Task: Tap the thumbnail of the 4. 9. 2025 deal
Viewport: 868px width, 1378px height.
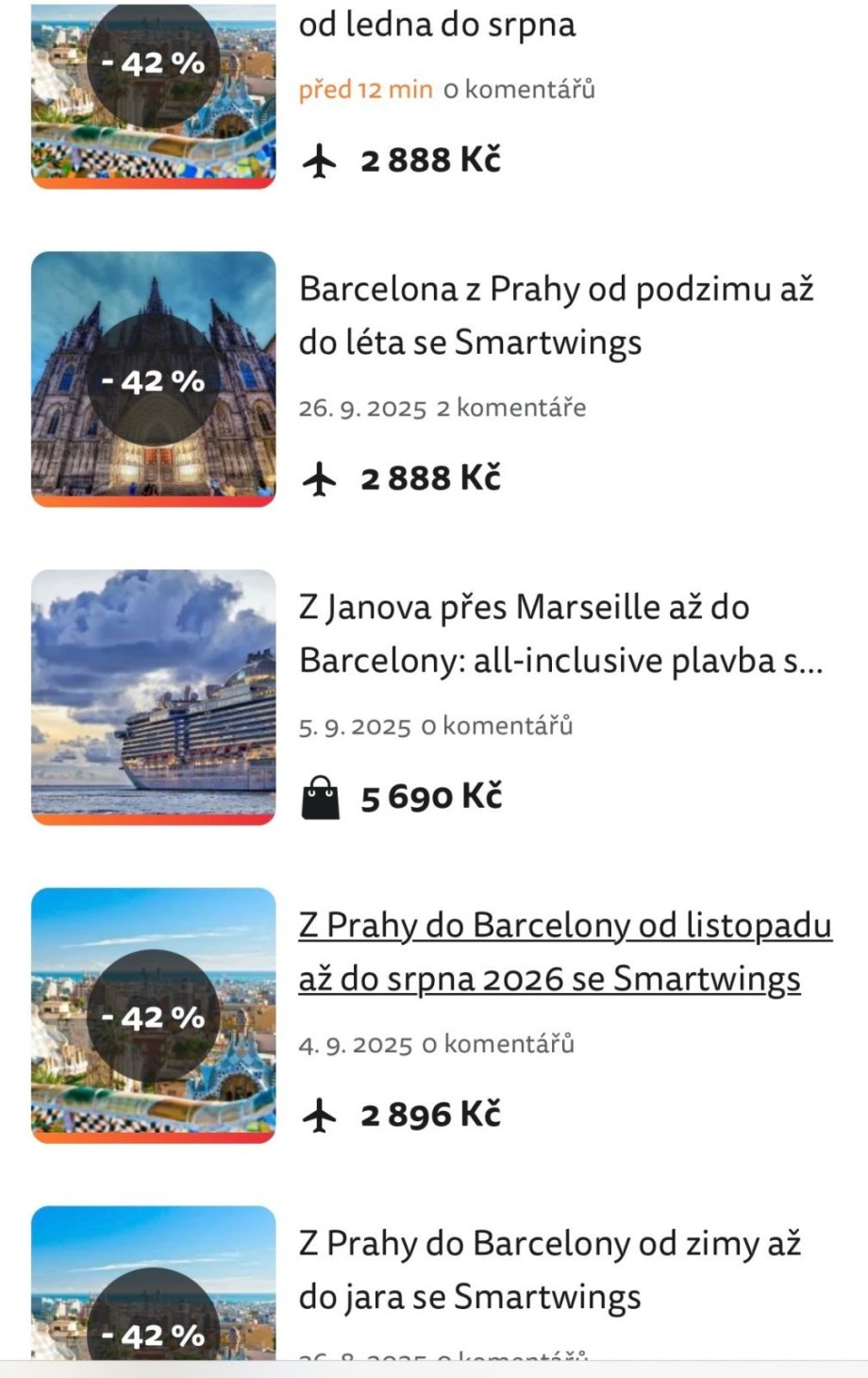Action: pyautogui.click(x=154, y=1015)
